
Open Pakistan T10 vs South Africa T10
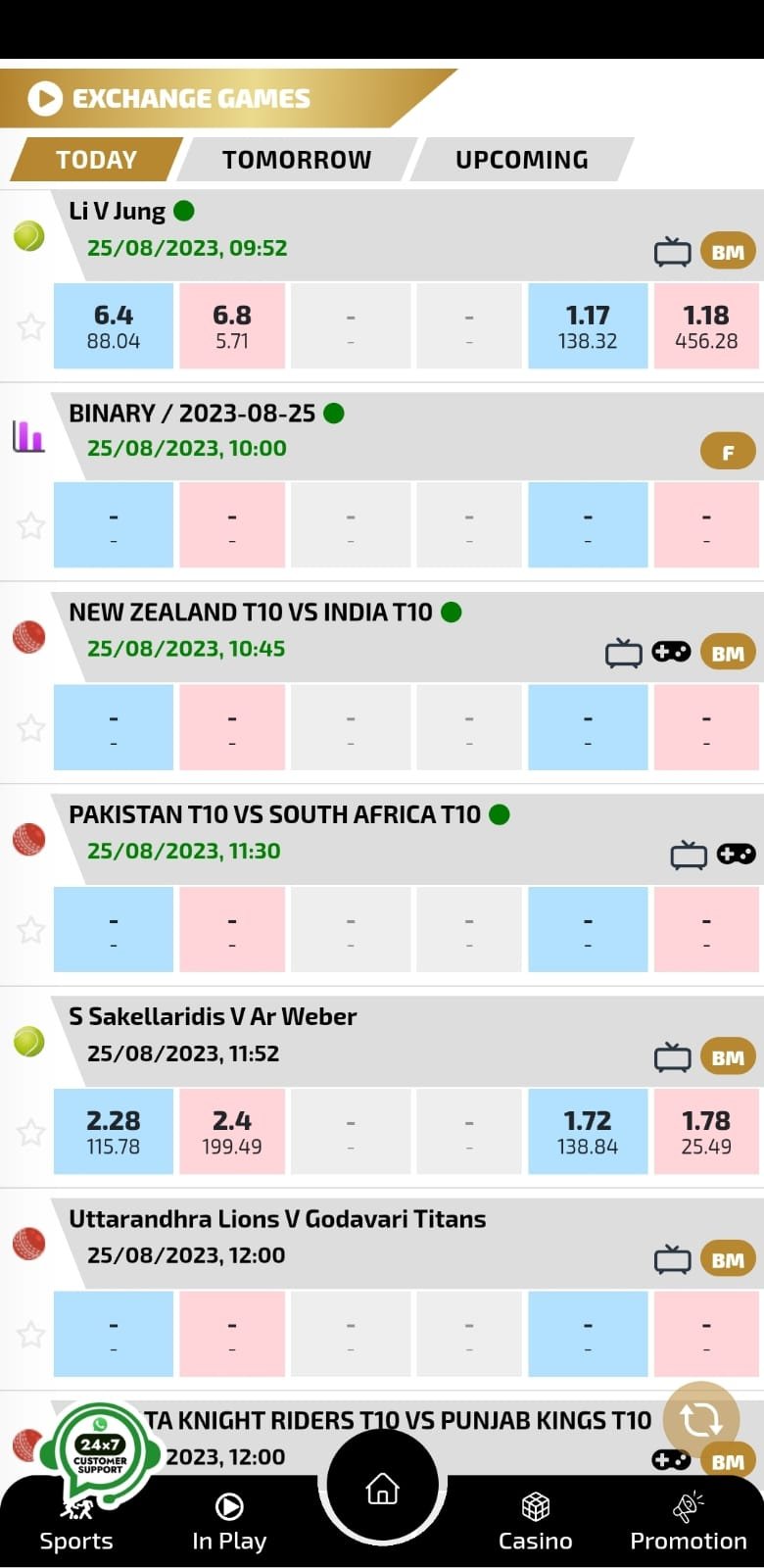(x=274, y=815)
